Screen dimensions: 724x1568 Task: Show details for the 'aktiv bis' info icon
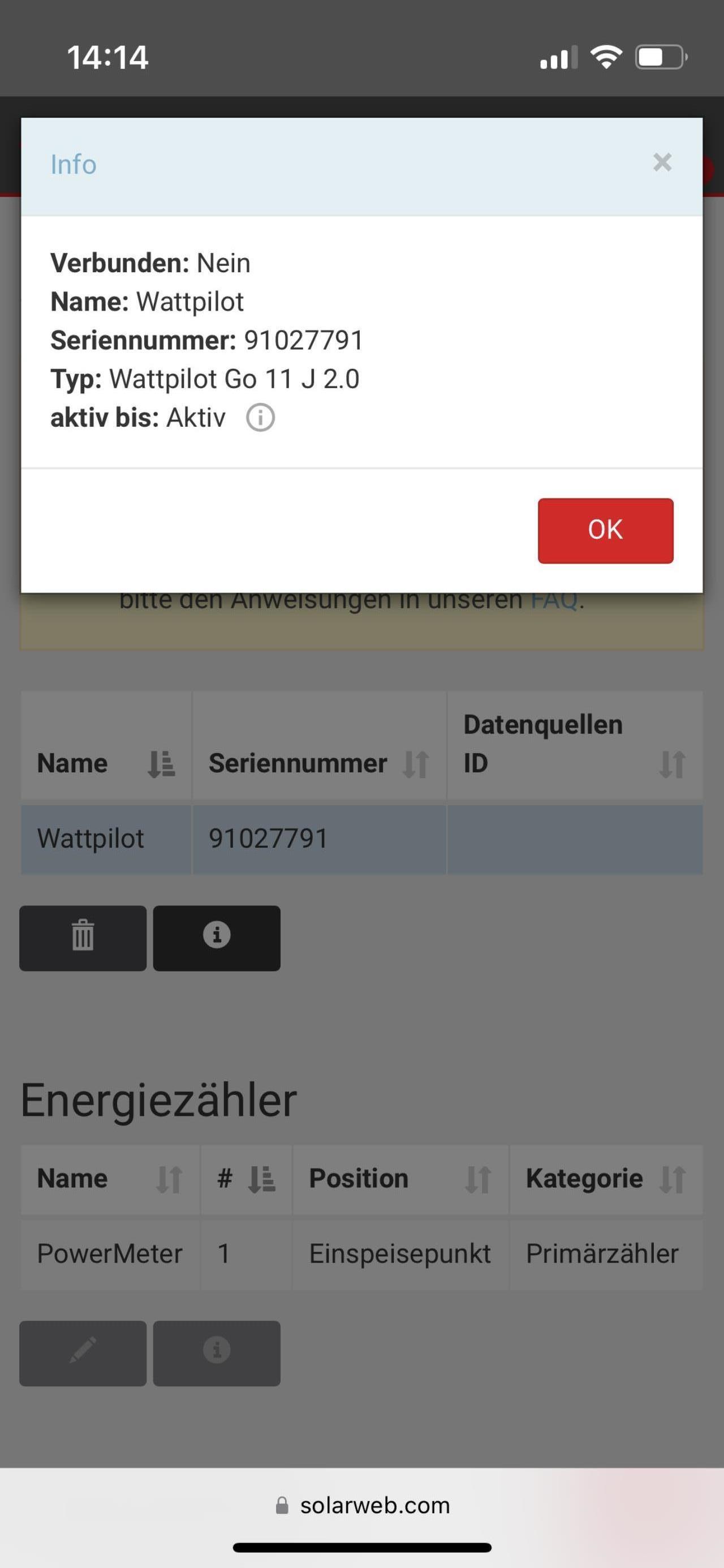point(260,418)
